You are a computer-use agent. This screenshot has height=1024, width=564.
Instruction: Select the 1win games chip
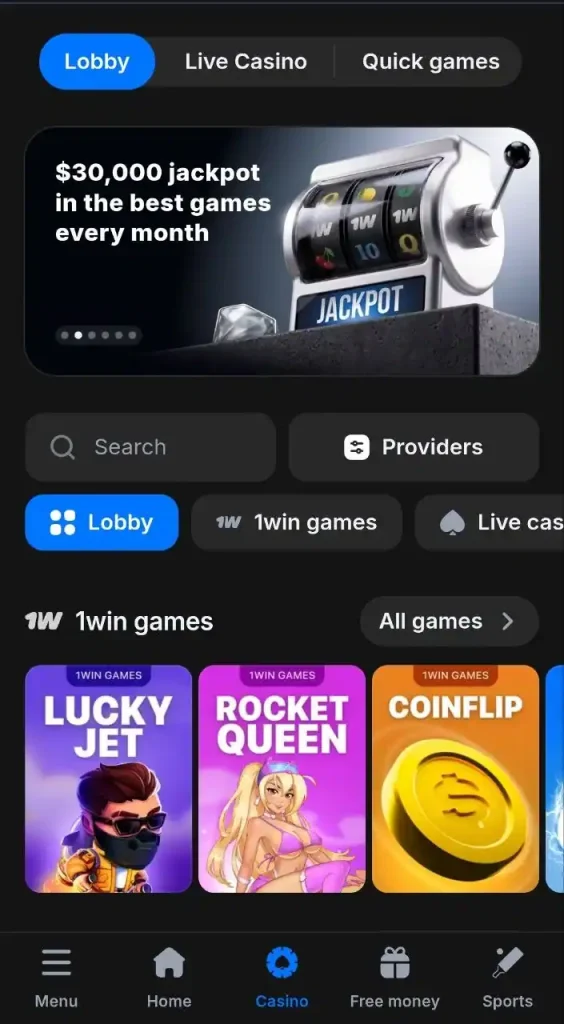296,522
